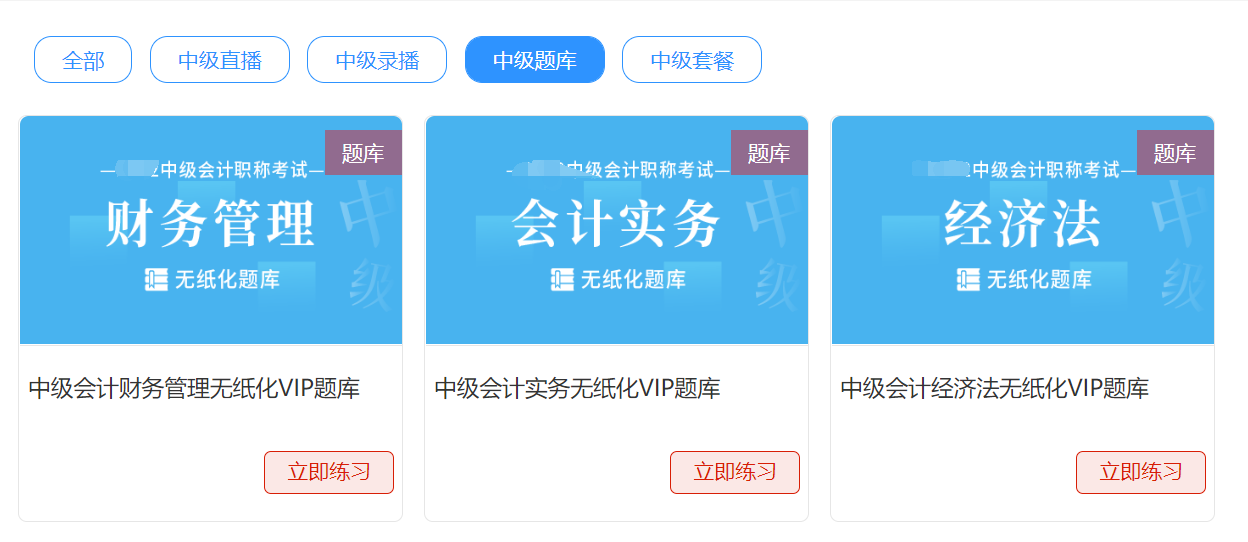Tap 立即练习 for 财务管理 题库

tap(329, 472)
